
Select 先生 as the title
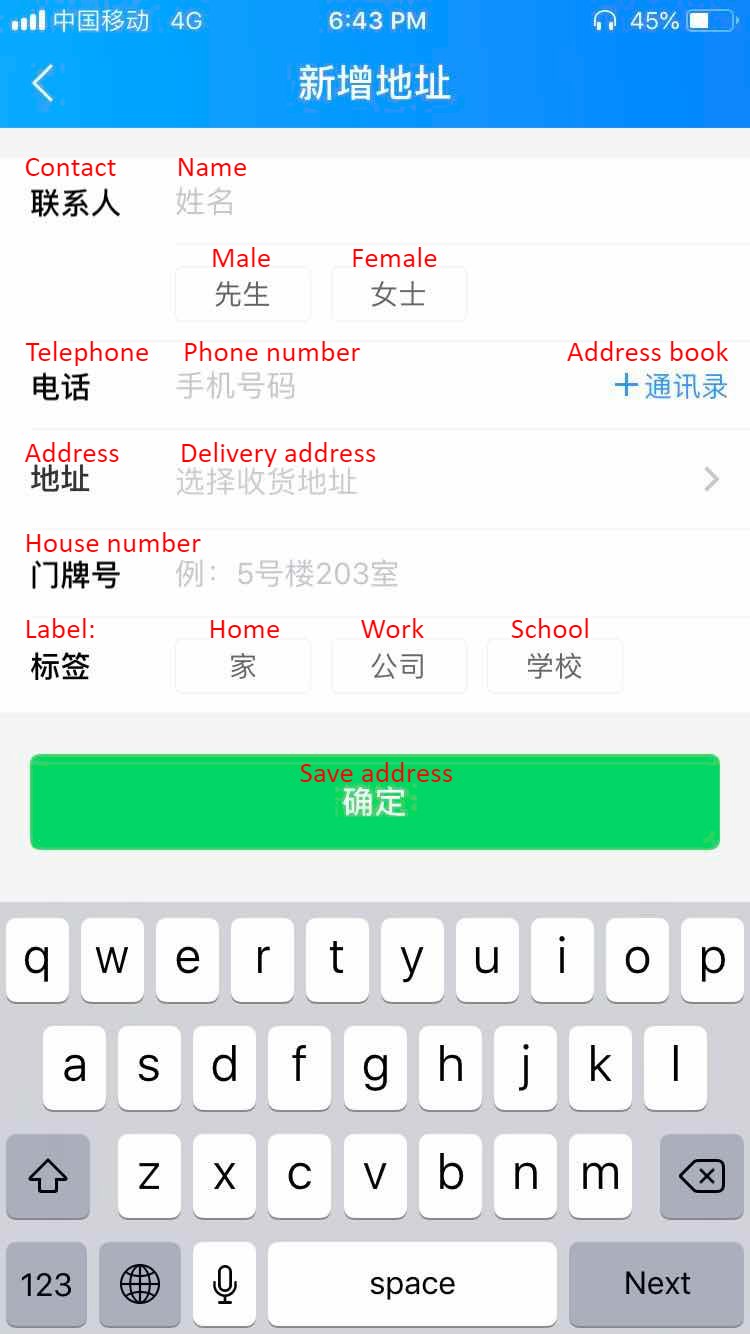[x=243, y=294]
